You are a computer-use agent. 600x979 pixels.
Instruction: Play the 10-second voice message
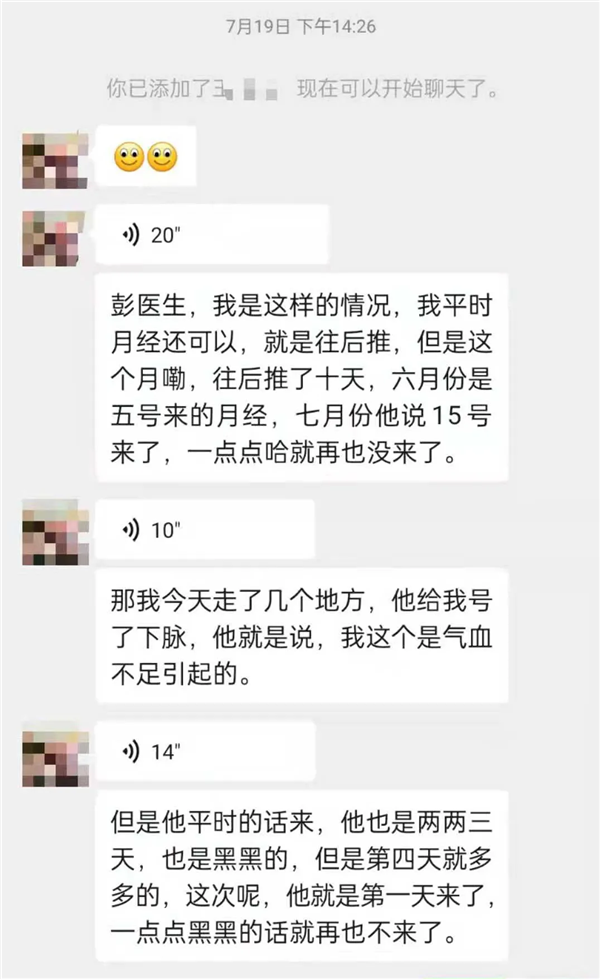(x=204, y=531)
